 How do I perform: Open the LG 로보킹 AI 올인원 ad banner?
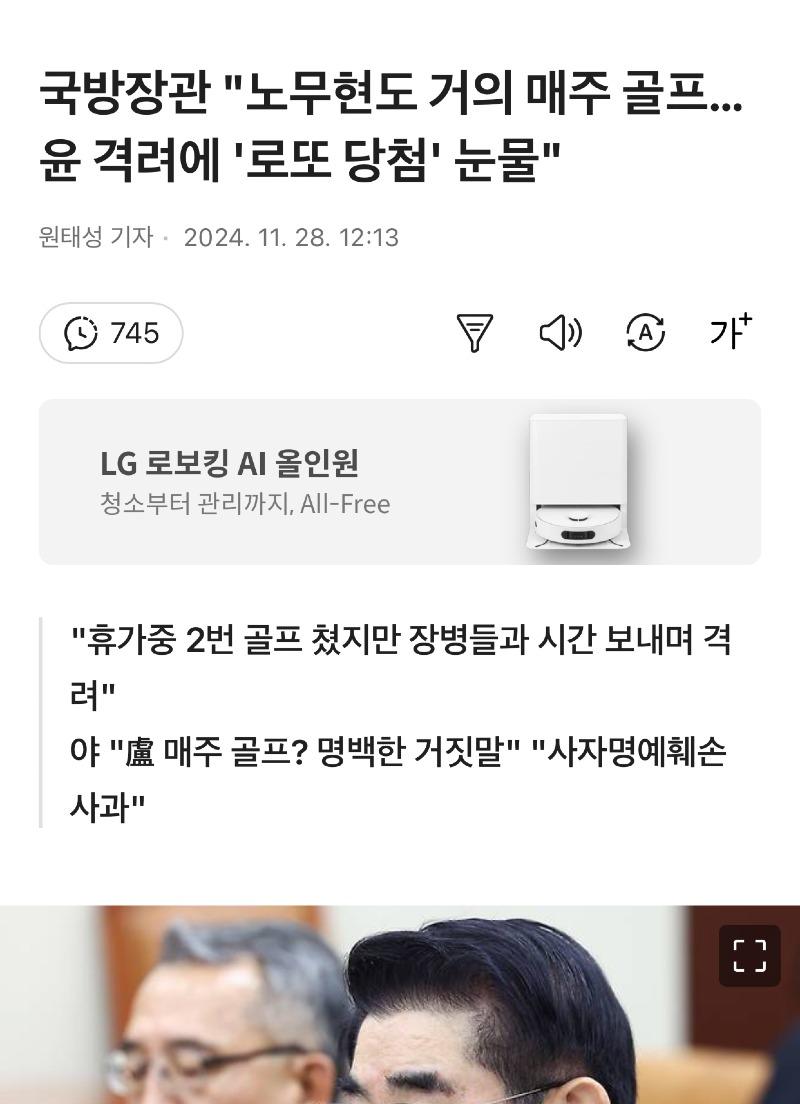pos(400,482)
